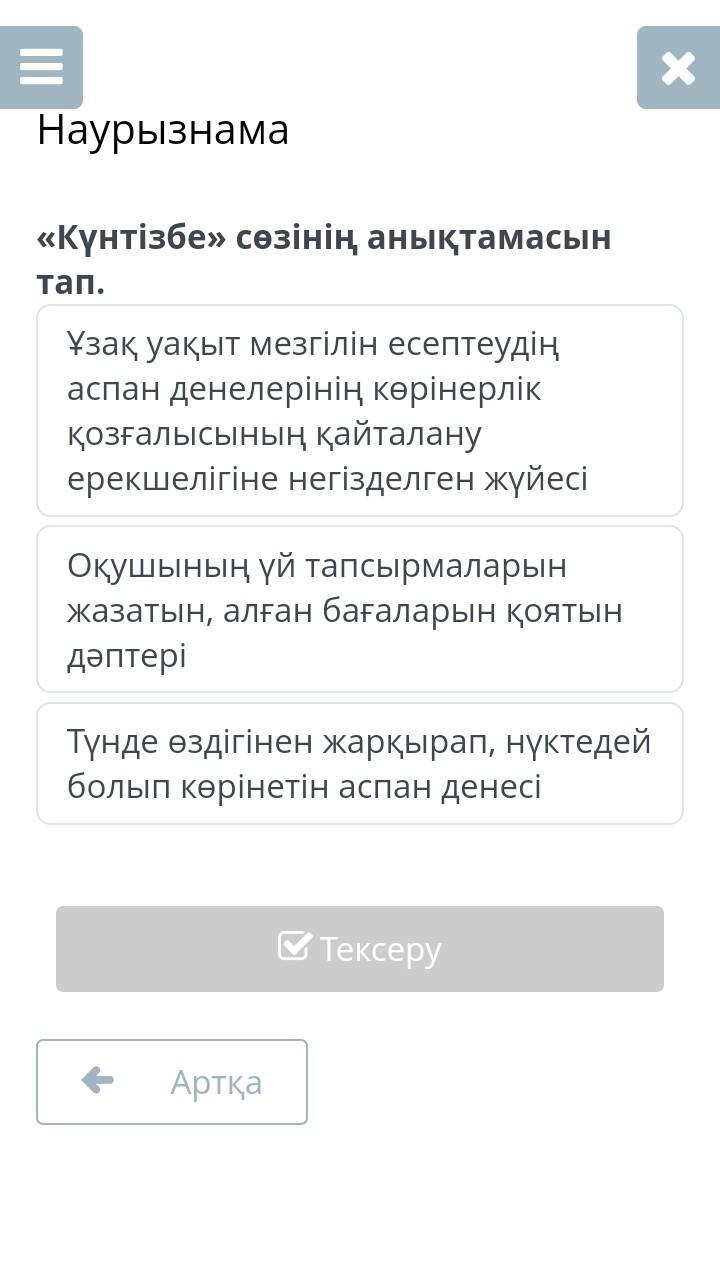Tap the Тексеру button
The height and width of the screenshot is (1274, 720).
coord(360,949)
